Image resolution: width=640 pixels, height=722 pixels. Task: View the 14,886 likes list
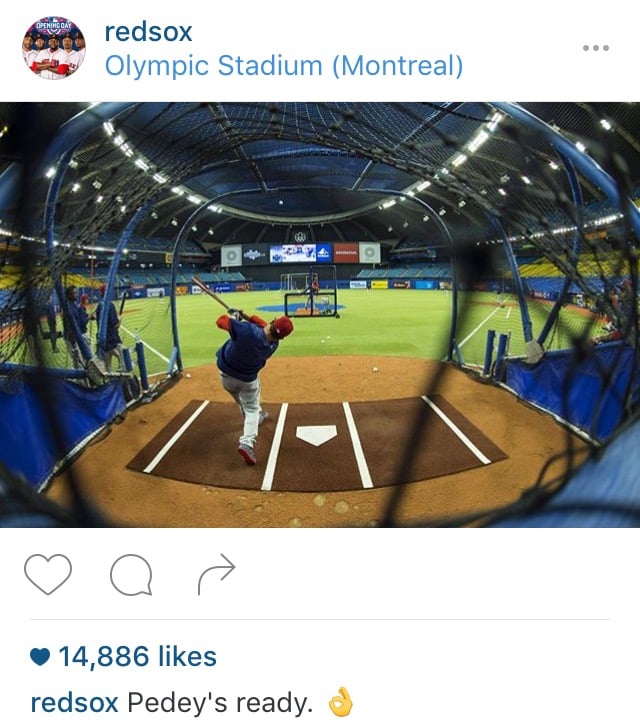pos(136,657)
